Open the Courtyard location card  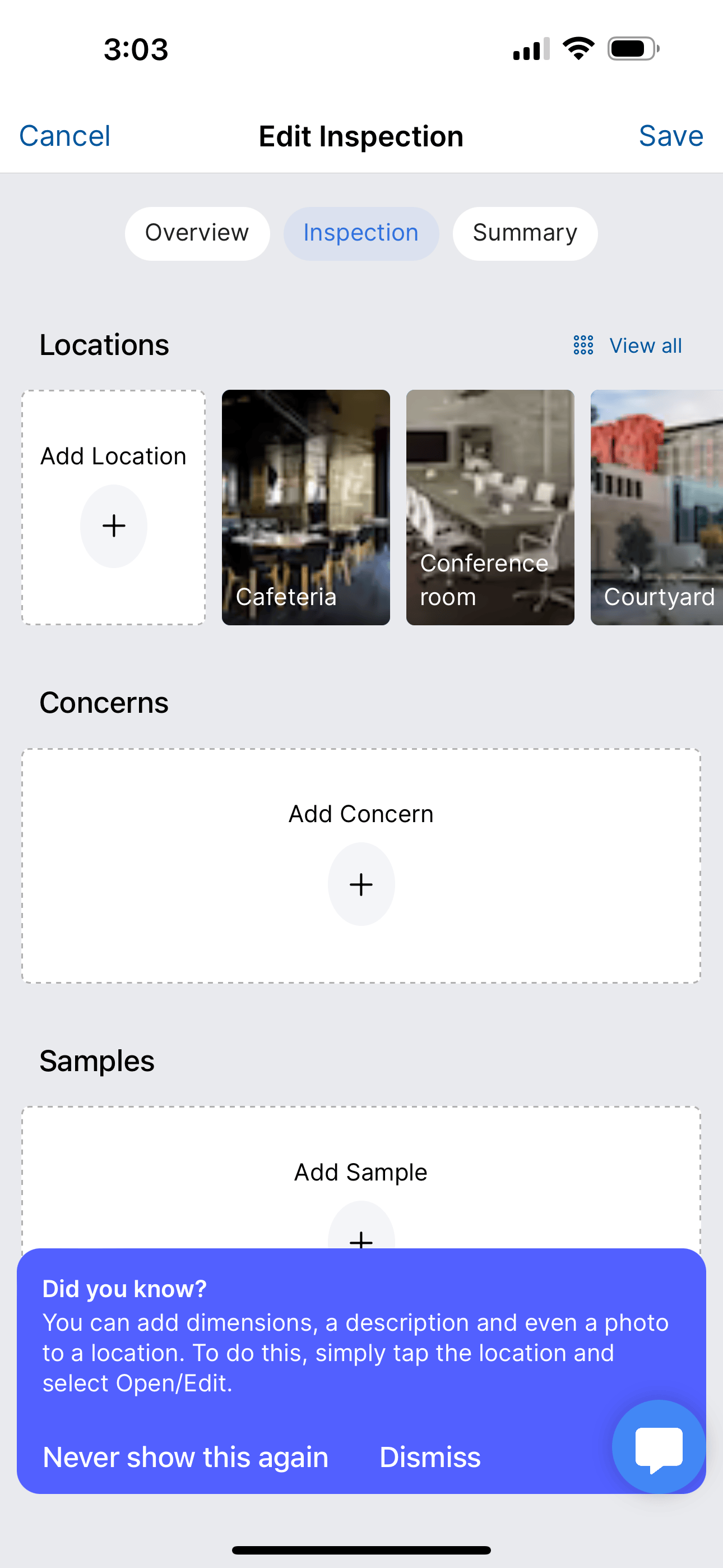point(657,507)
